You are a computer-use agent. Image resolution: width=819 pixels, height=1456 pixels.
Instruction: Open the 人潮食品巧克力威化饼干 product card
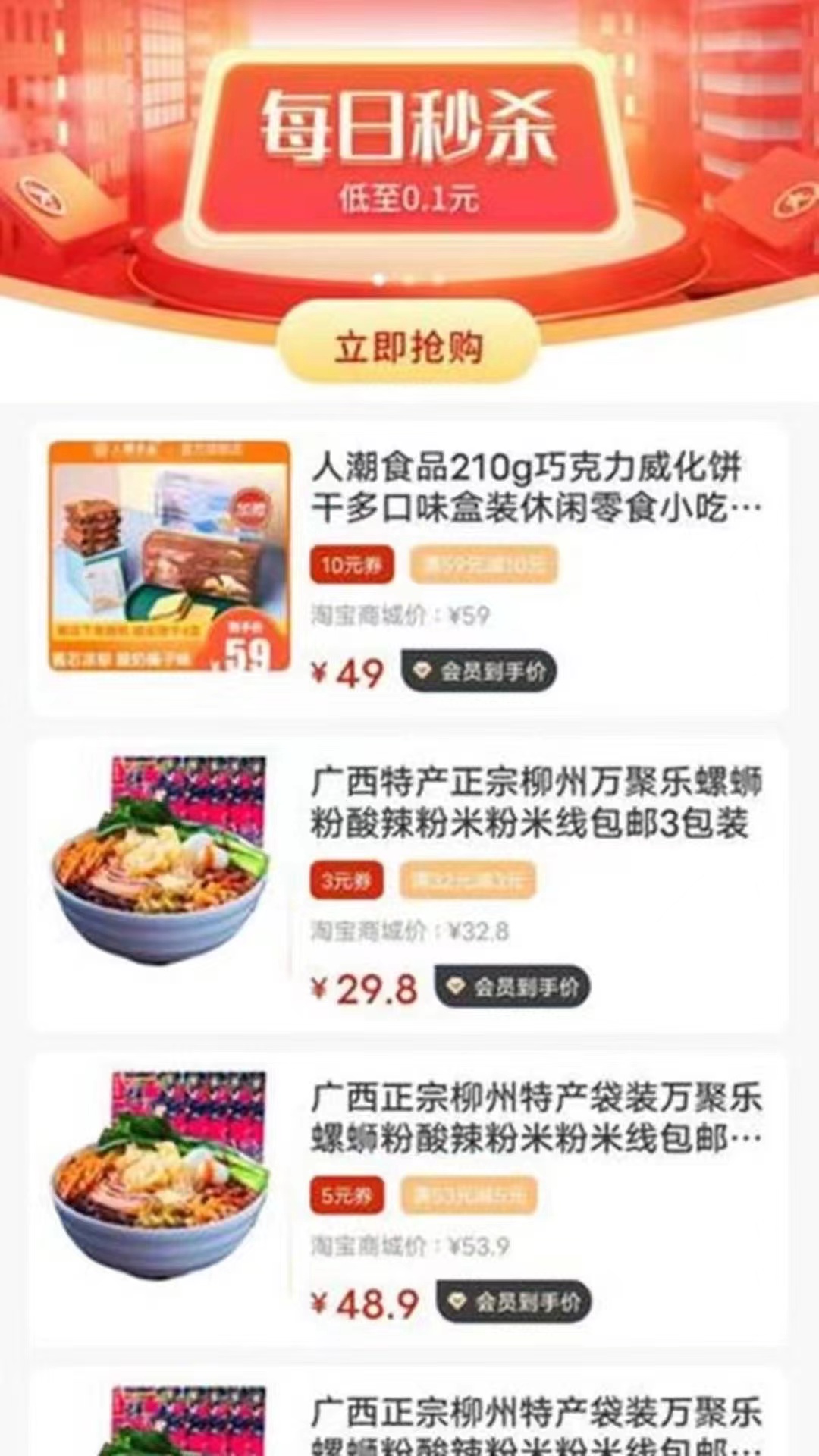tap(409, 567)
